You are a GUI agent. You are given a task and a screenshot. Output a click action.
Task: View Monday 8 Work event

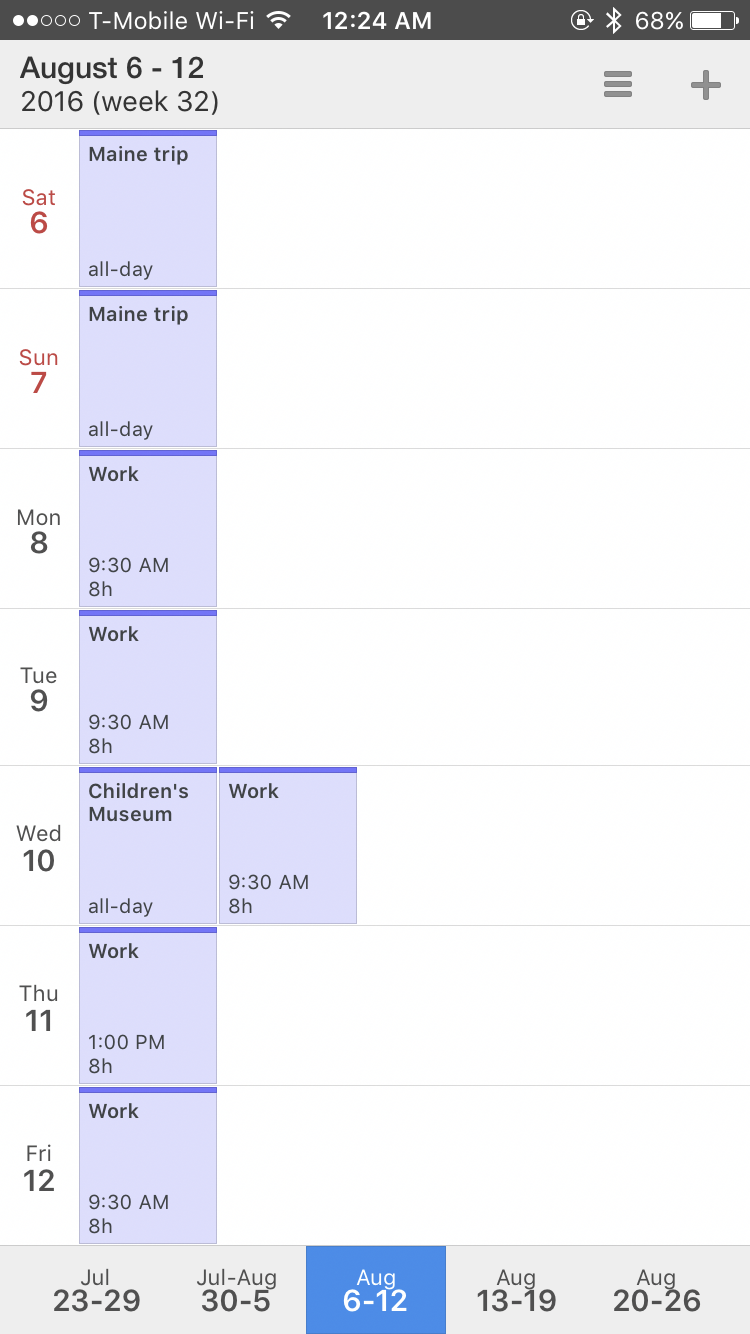tap(148, 529)
